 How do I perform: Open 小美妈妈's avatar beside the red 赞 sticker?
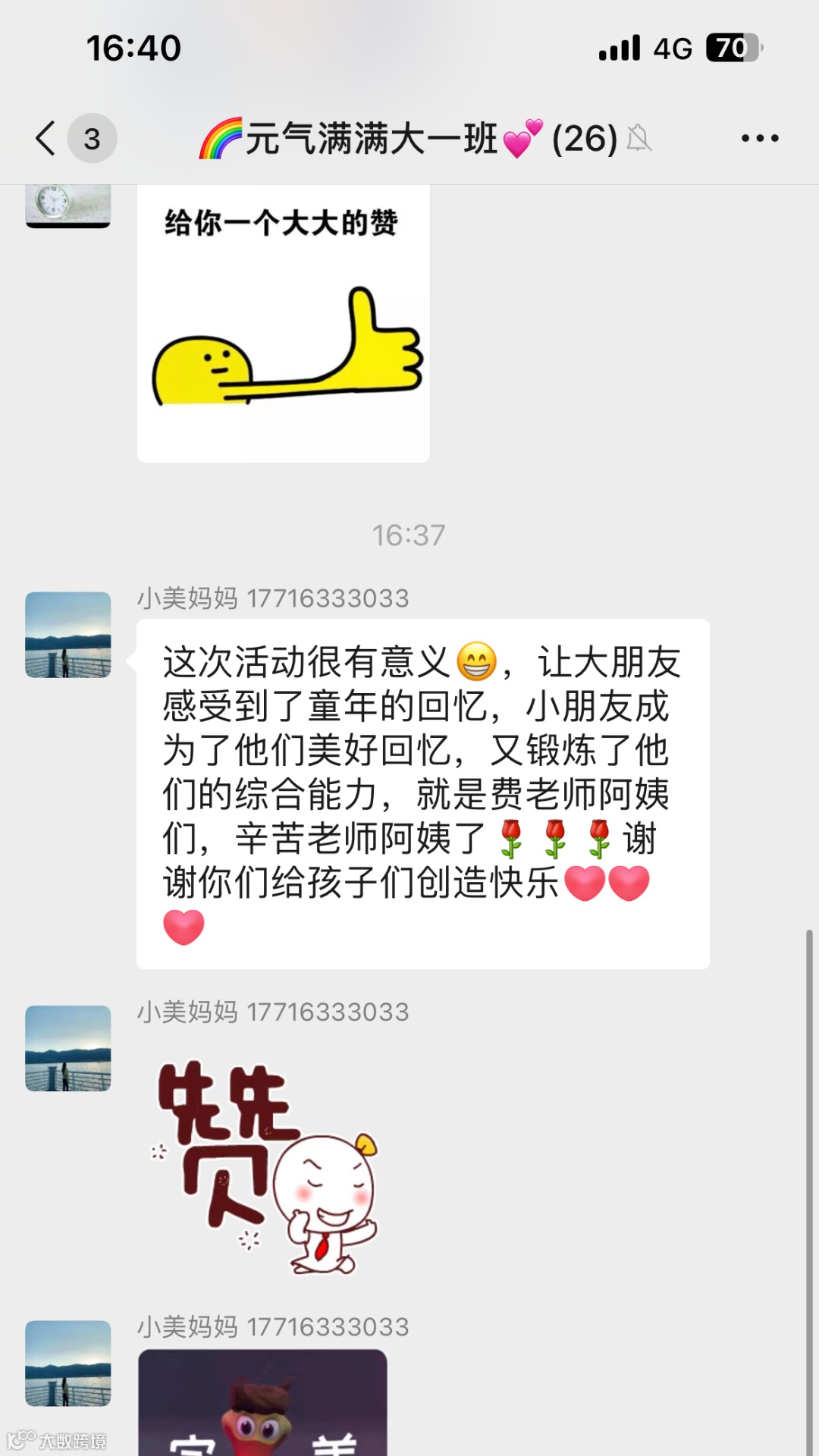68,1048
